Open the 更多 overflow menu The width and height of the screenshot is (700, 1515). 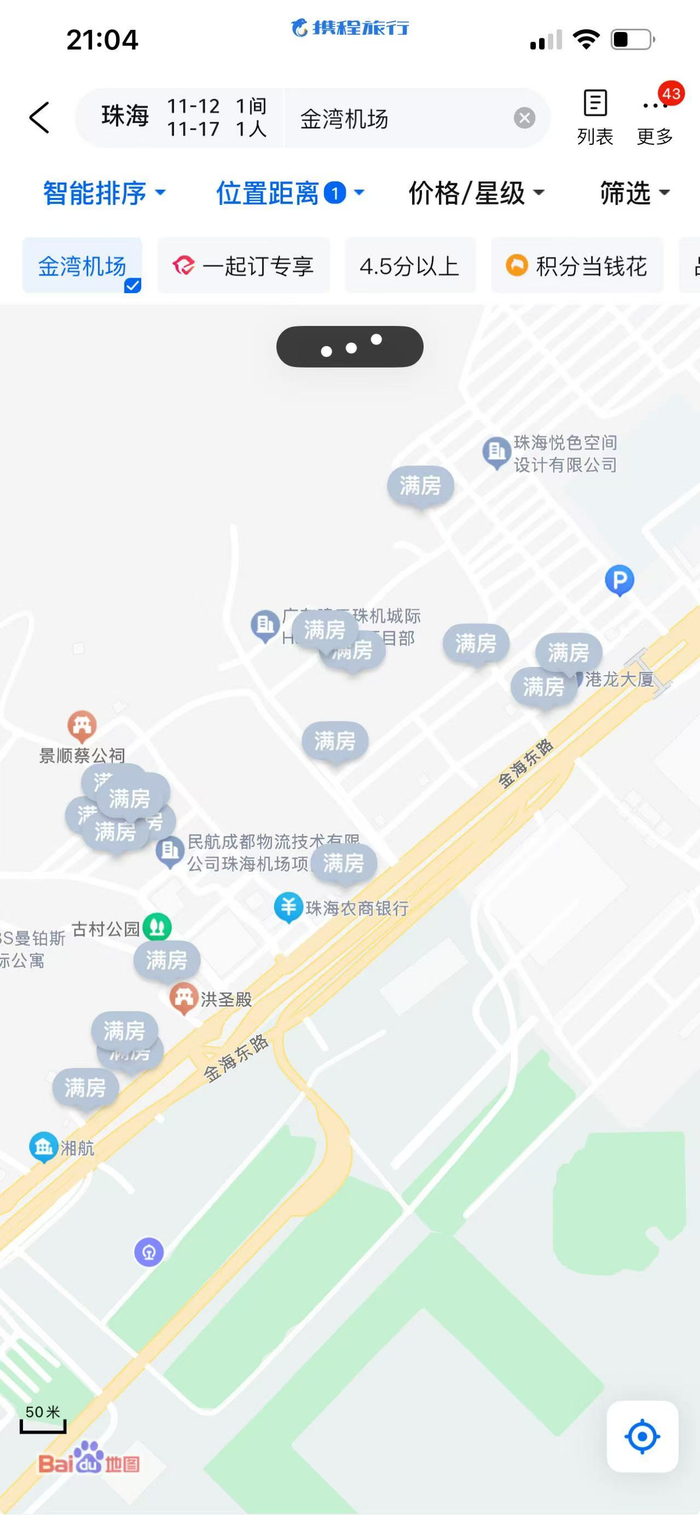655,117
